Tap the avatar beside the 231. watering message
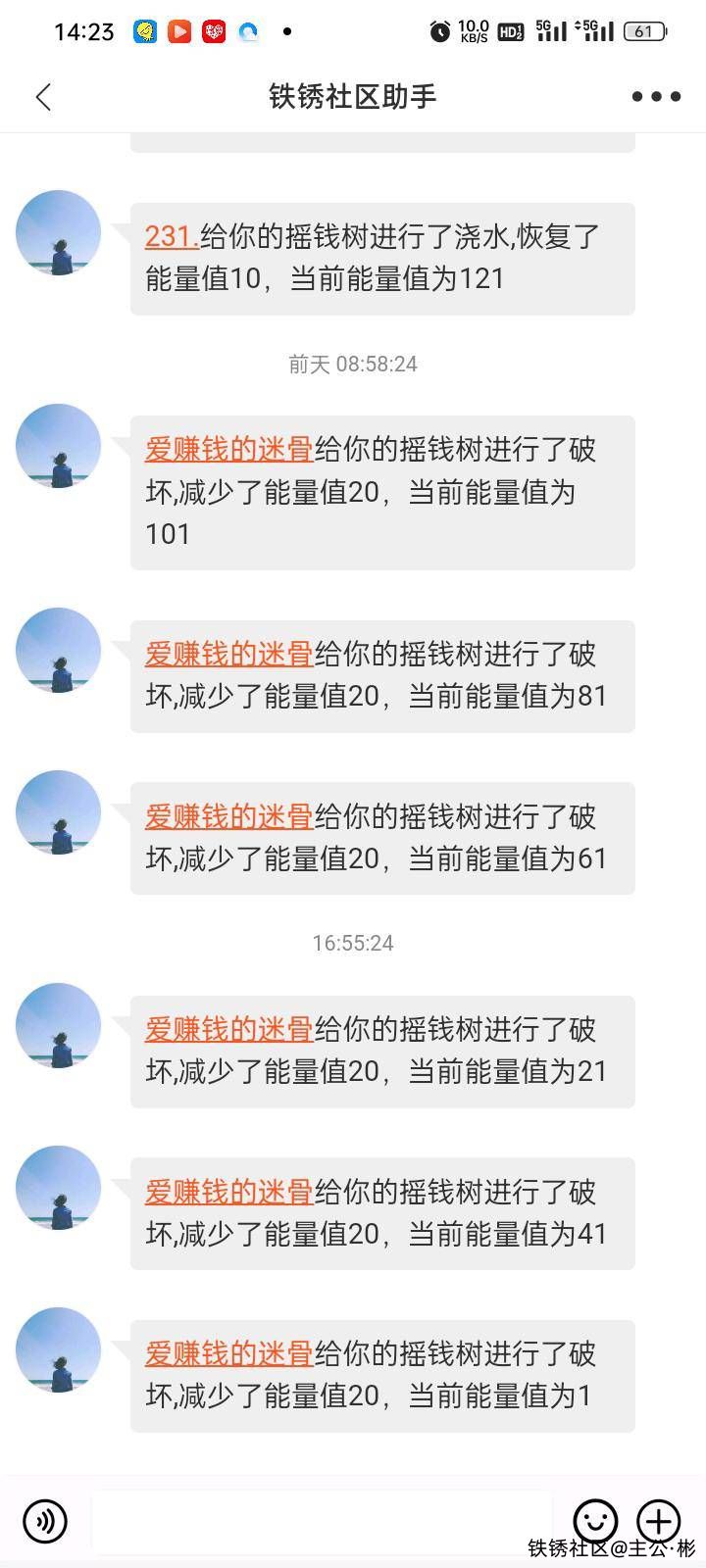 pos(59,233)
